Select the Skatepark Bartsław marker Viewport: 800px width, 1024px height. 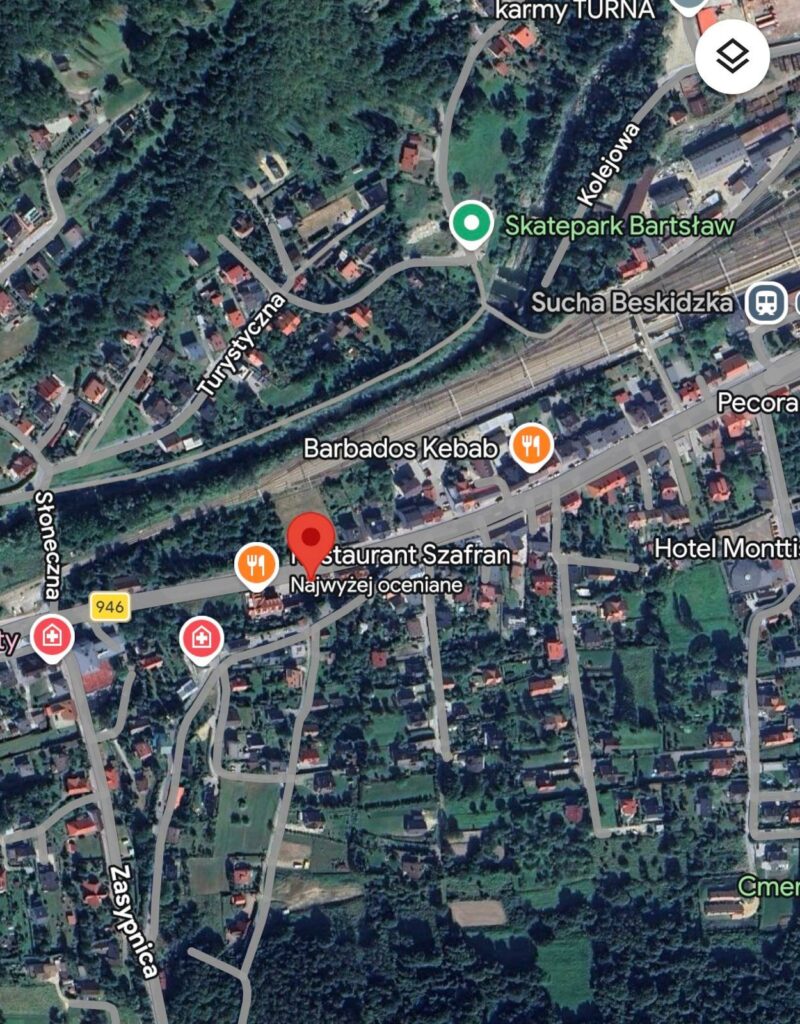[471, 223]
